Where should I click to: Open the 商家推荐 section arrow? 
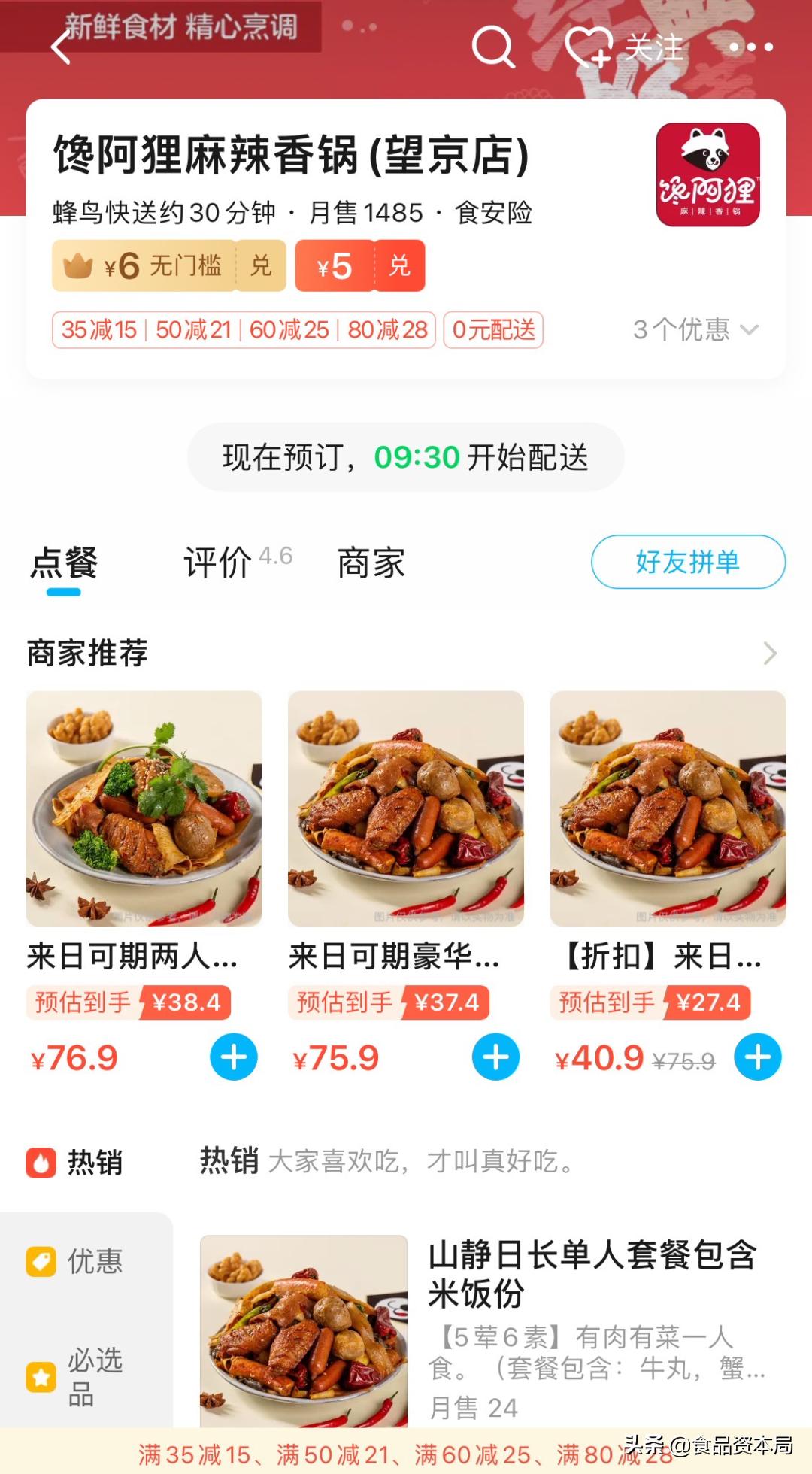tap(769, 653)
